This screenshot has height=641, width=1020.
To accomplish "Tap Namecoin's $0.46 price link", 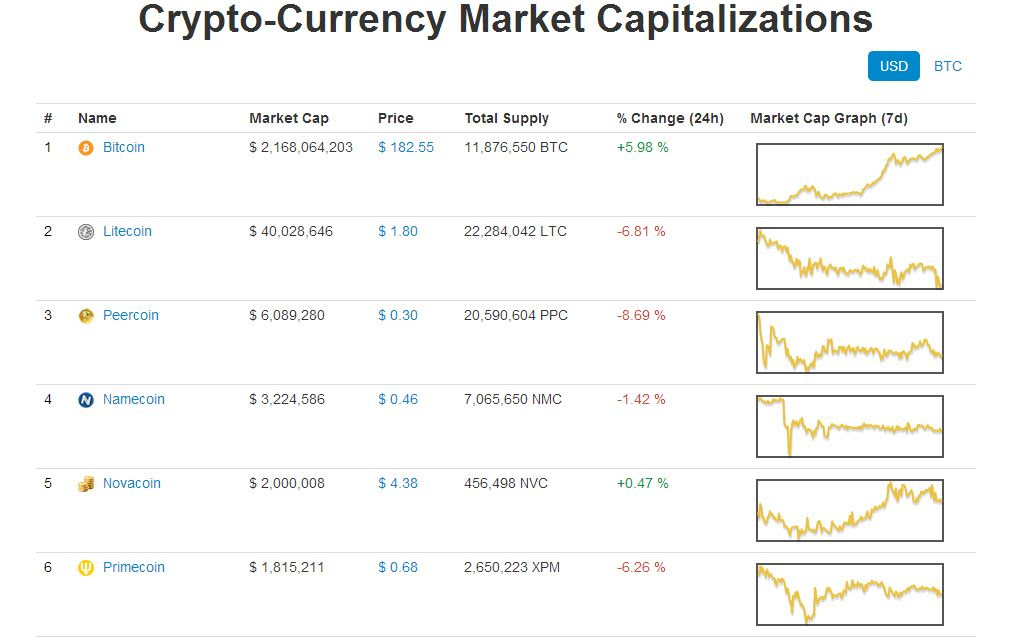I will (x=398, y=399).
